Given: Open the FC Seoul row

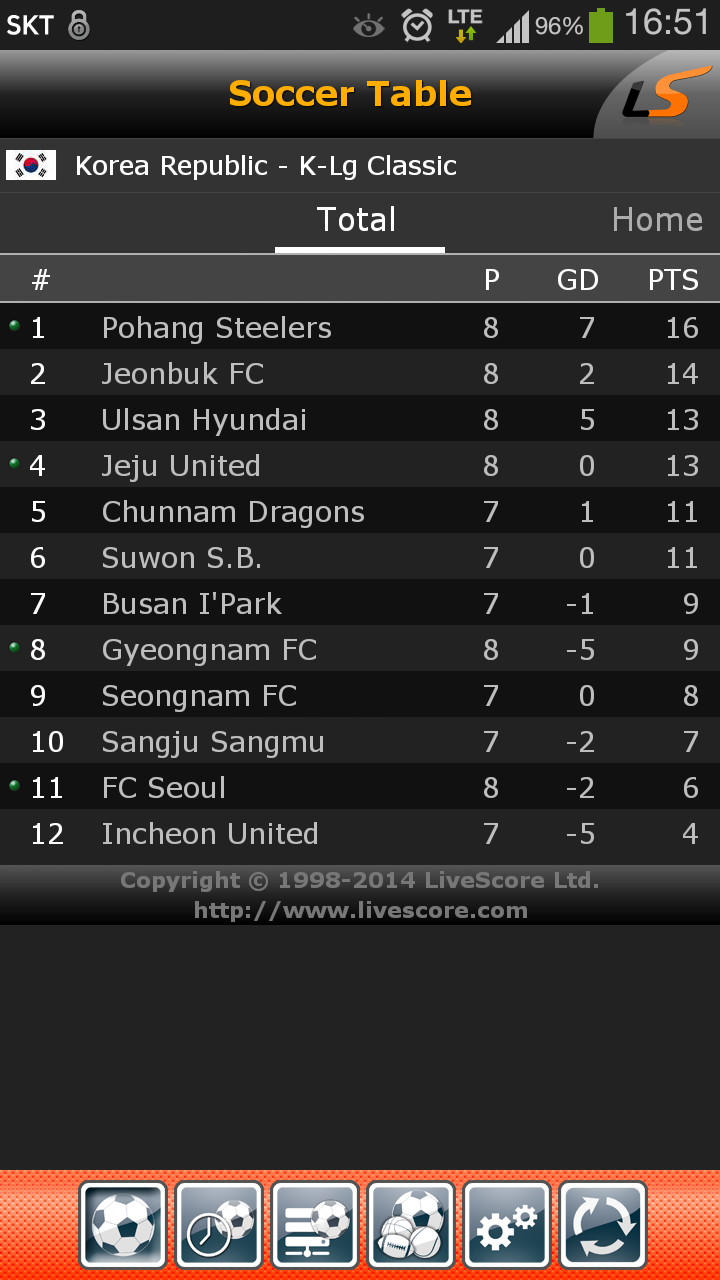Looking at the screenshot, I should [x=360, y=787].
